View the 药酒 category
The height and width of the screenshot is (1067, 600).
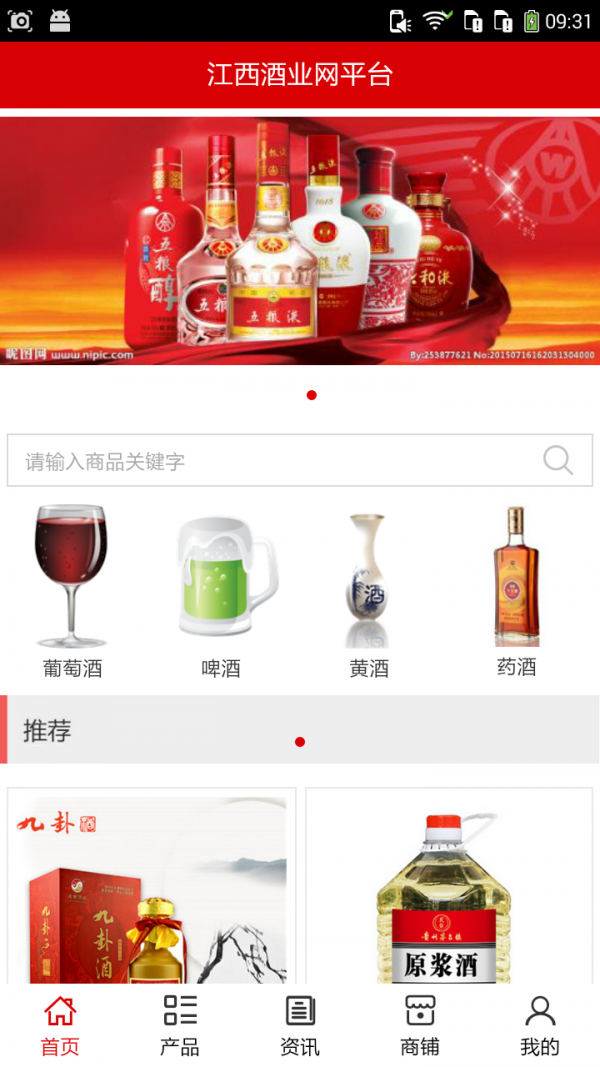pos(516,592)
